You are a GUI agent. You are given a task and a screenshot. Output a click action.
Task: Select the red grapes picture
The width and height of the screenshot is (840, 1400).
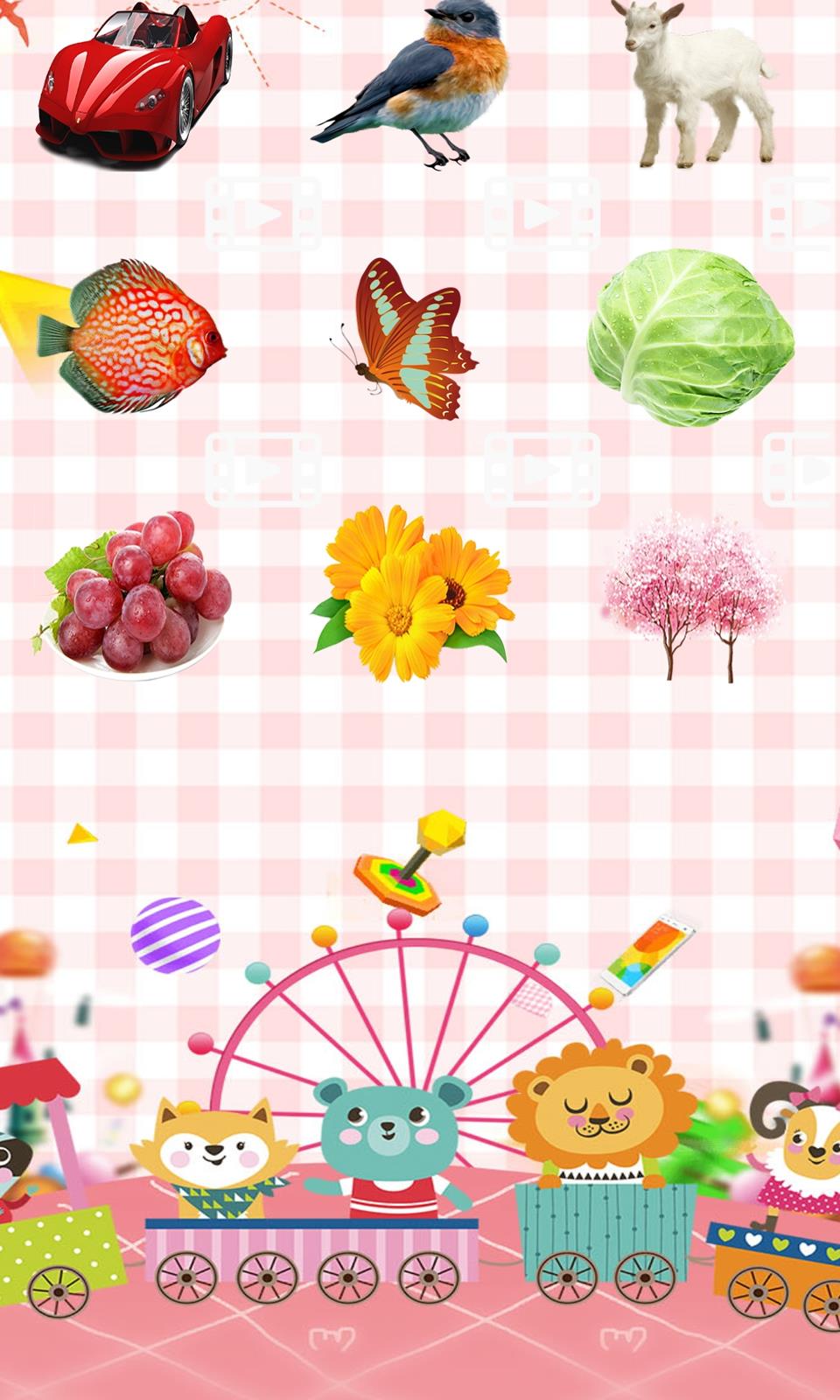pyautogui.click(x=136, y=595)
